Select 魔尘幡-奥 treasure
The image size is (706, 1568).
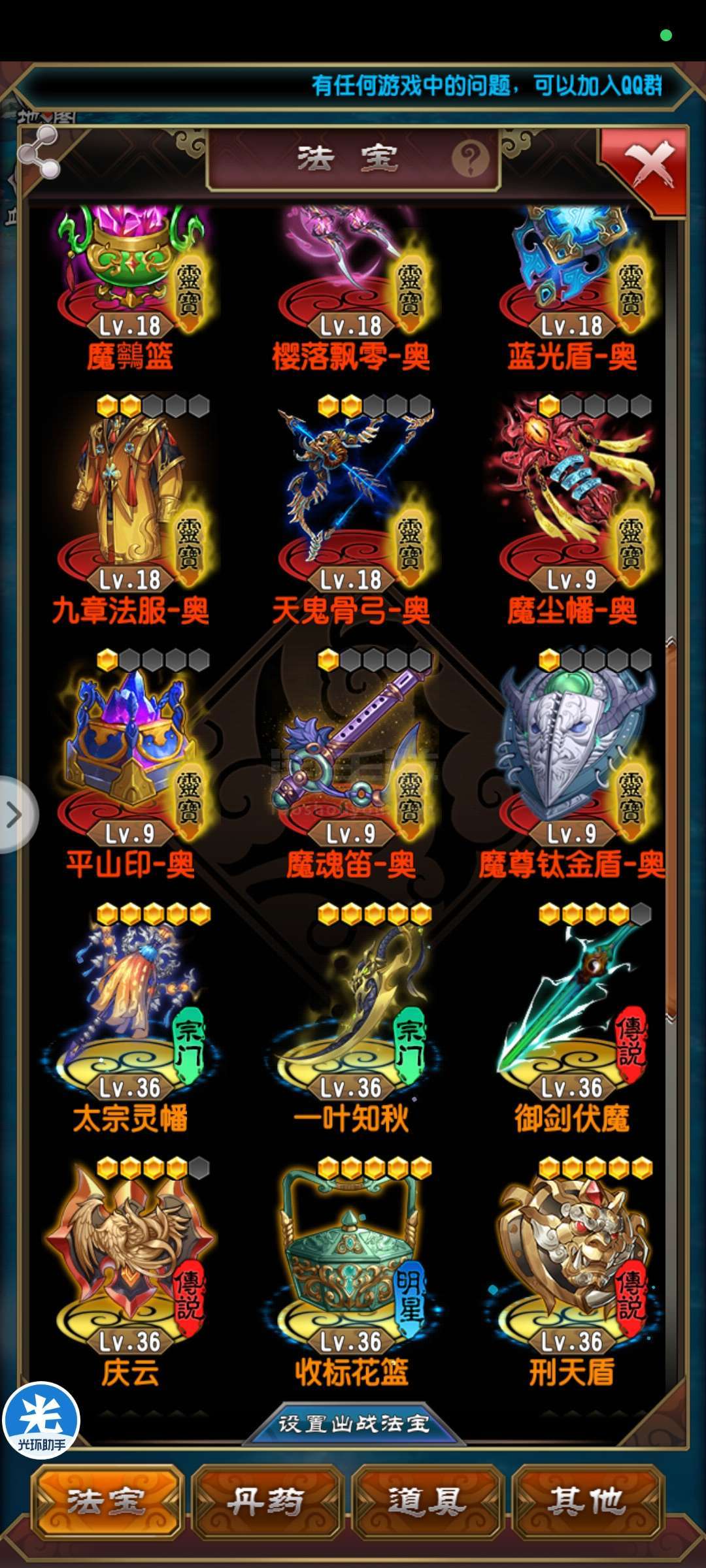[573, 497]
